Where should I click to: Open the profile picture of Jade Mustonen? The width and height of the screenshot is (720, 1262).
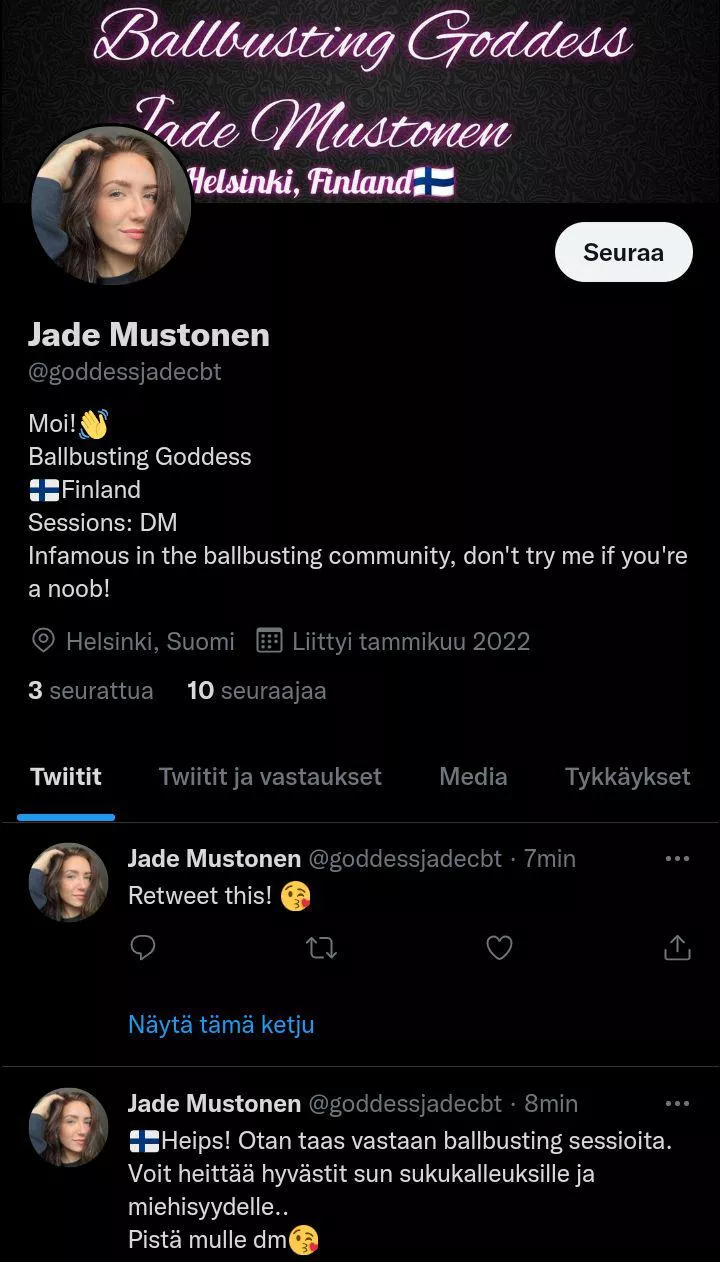[111, 206]
